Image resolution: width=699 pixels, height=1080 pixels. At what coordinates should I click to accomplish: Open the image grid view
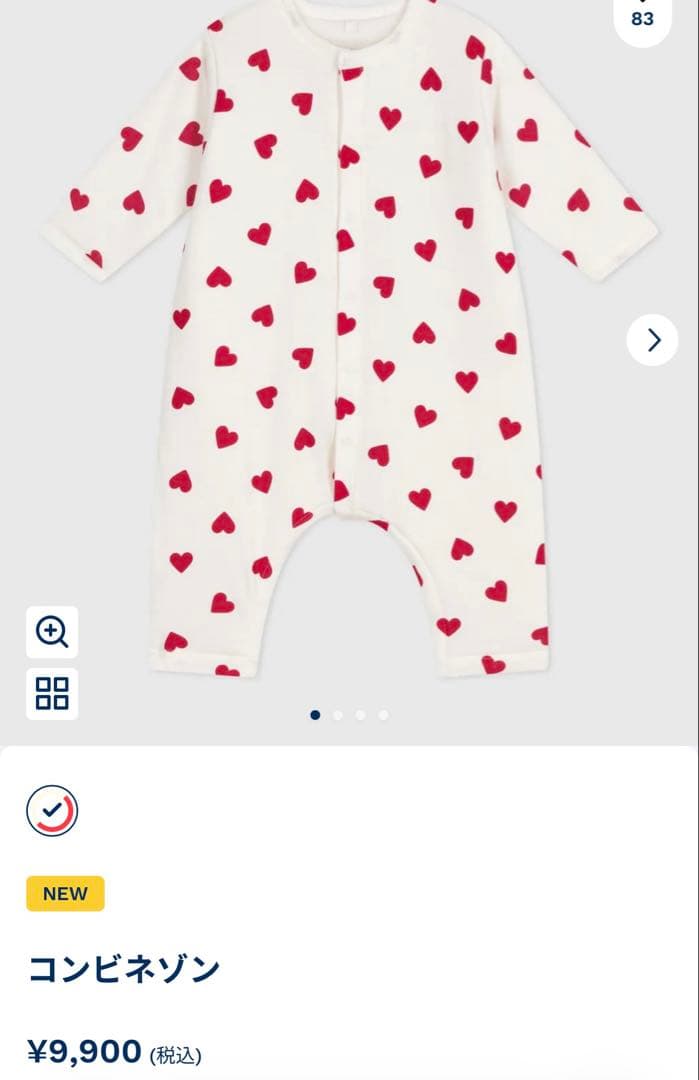pos(52,693)
